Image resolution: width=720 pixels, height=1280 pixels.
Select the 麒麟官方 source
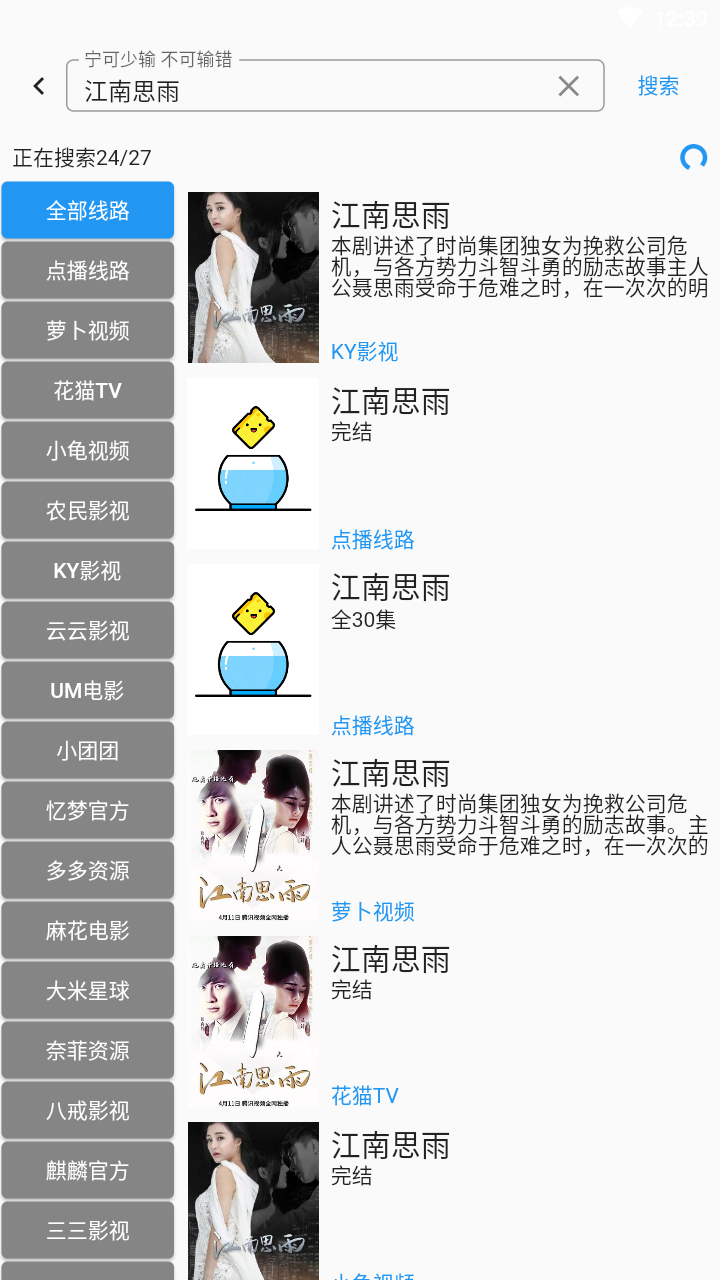pyautogui.click(x=88, y=1171)
